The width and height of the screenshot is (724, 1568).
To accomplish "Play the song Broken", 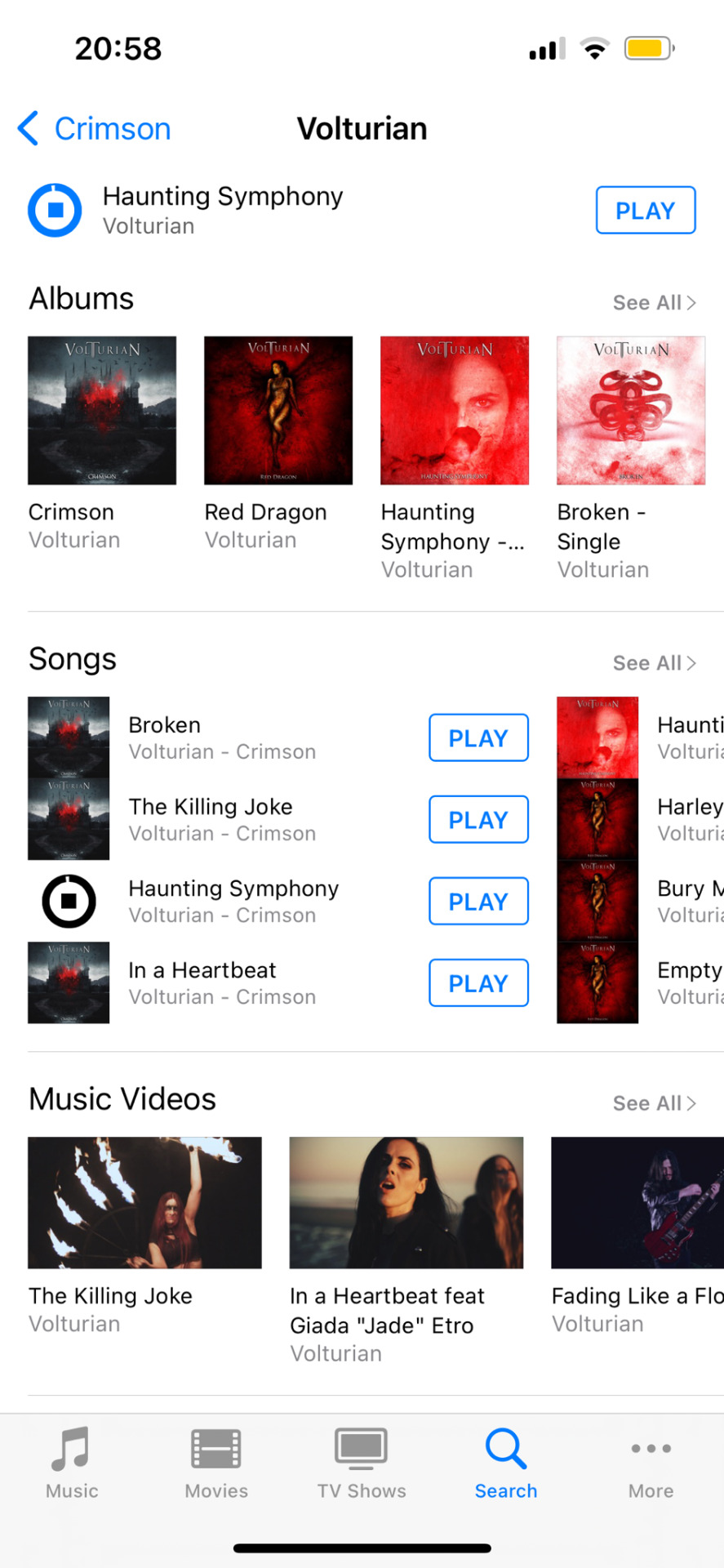I will tap(478, 738).
